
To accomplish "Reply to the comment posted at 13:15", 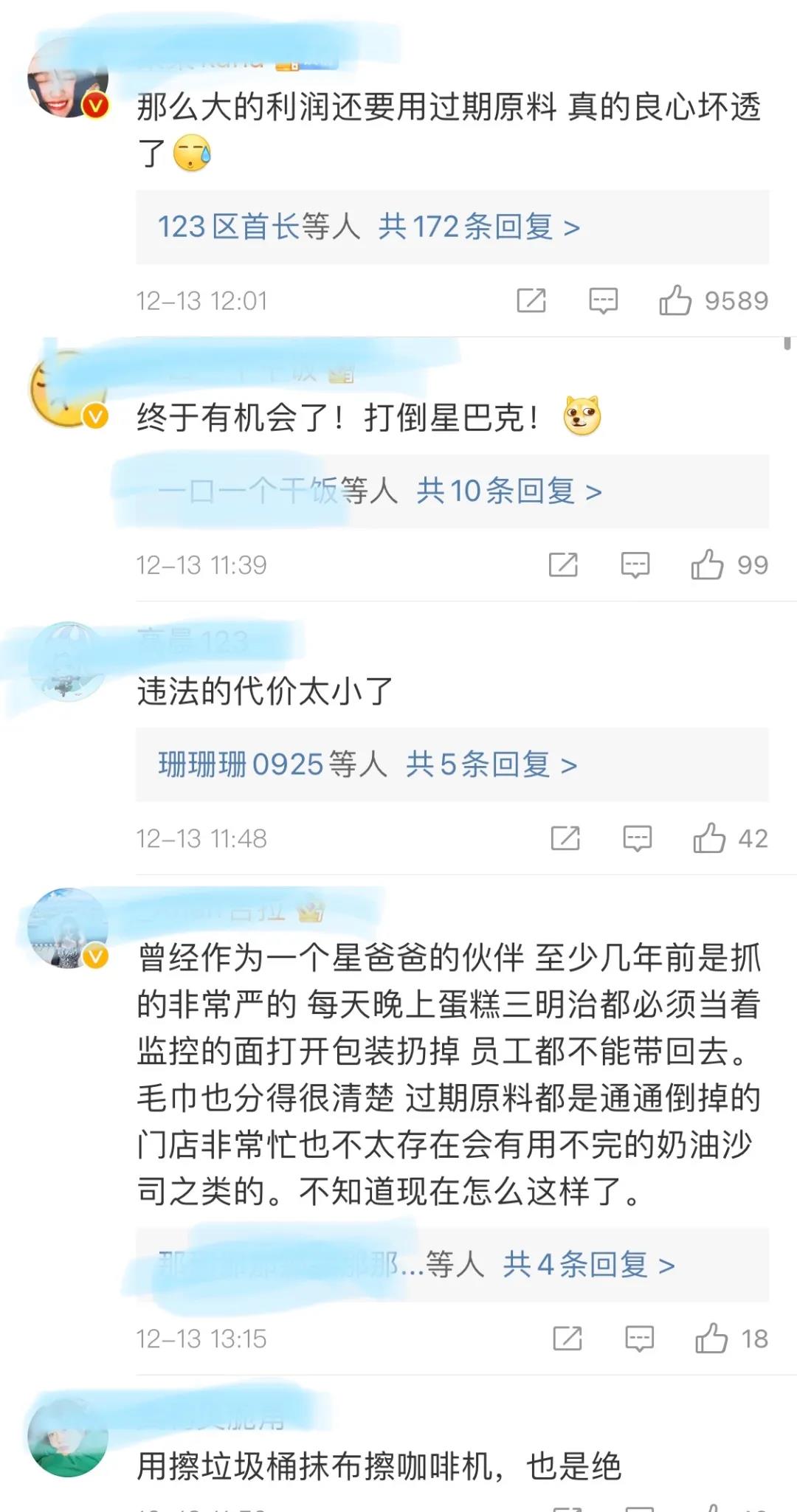I will pos(639,1339).
